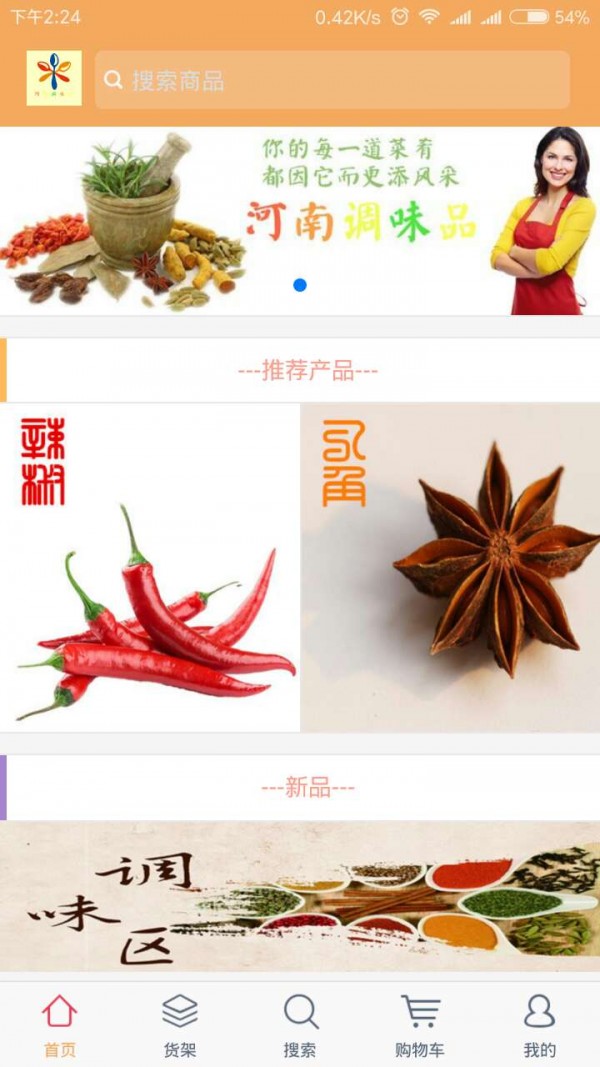Select the 我的 profile tab

coord(539,1025)
